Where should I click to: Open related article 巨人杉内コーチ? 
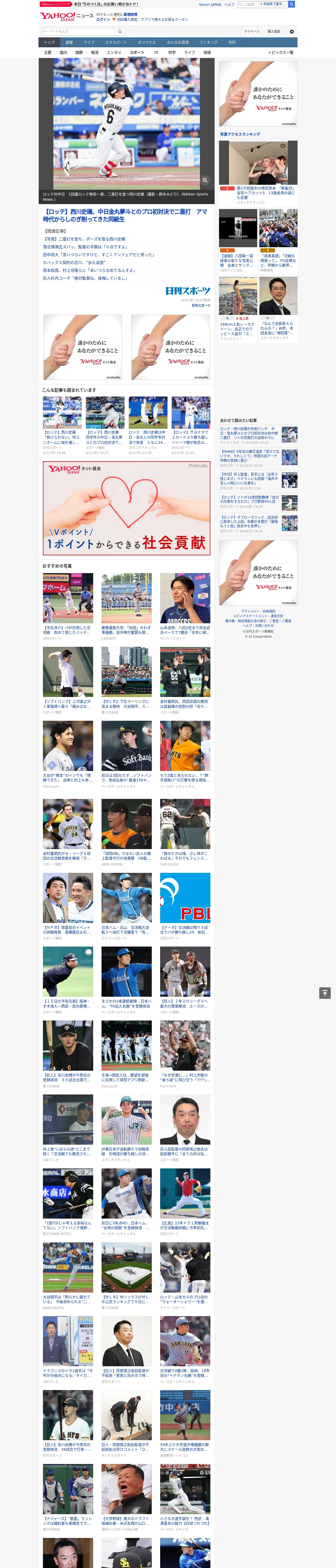coord(85,278)
